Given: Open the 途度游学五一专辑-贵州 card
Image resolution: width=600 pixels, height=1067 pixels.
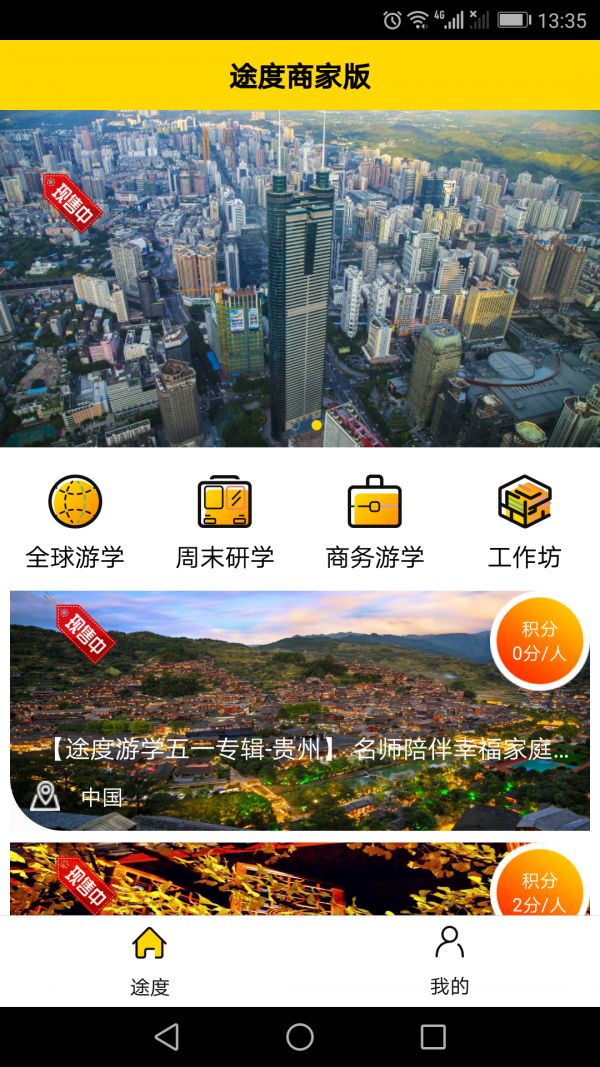Looking at the screenshot, I should coord(300,710).
